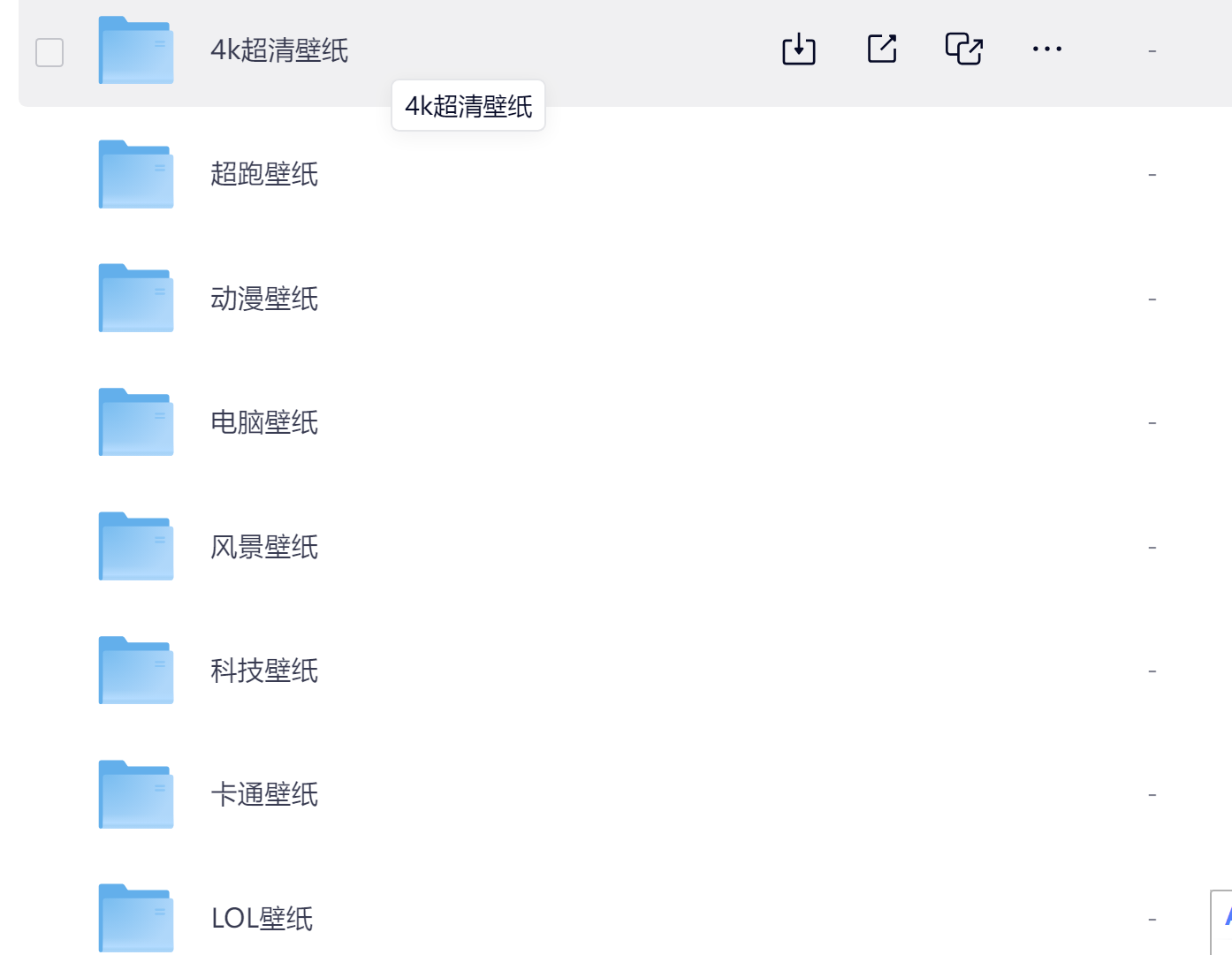Select the 4k超清壁纸 folder checkbox
Screen dimensions: 1232x955
click(x=49, y=52)
